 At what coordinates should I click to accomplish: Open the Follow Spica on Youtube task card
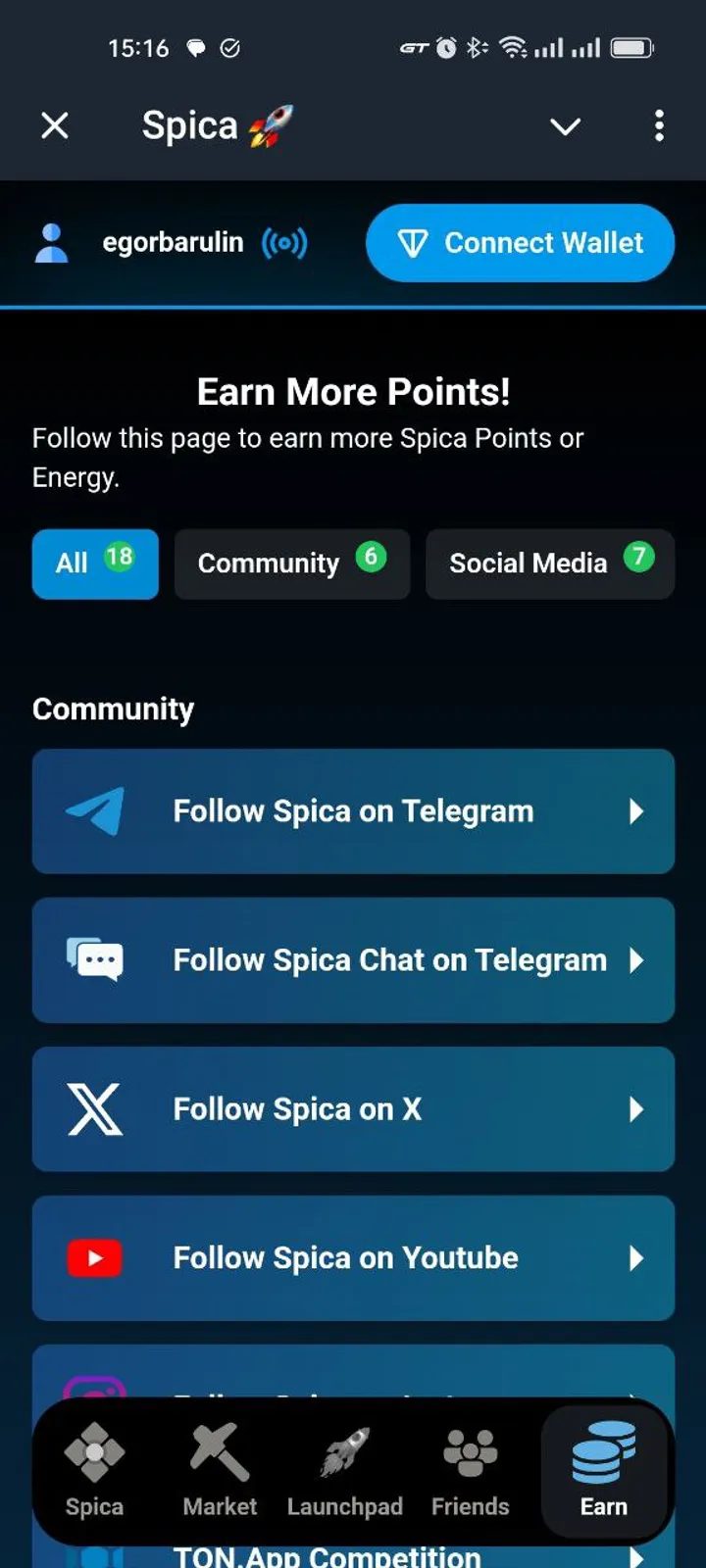pyautogui.click(x=353, y=1257)
